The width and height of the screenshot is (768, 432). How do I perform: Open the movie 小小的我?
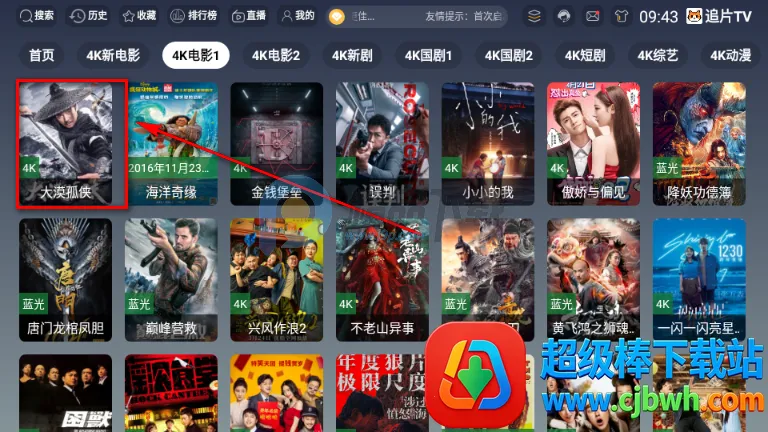[488, 144]
